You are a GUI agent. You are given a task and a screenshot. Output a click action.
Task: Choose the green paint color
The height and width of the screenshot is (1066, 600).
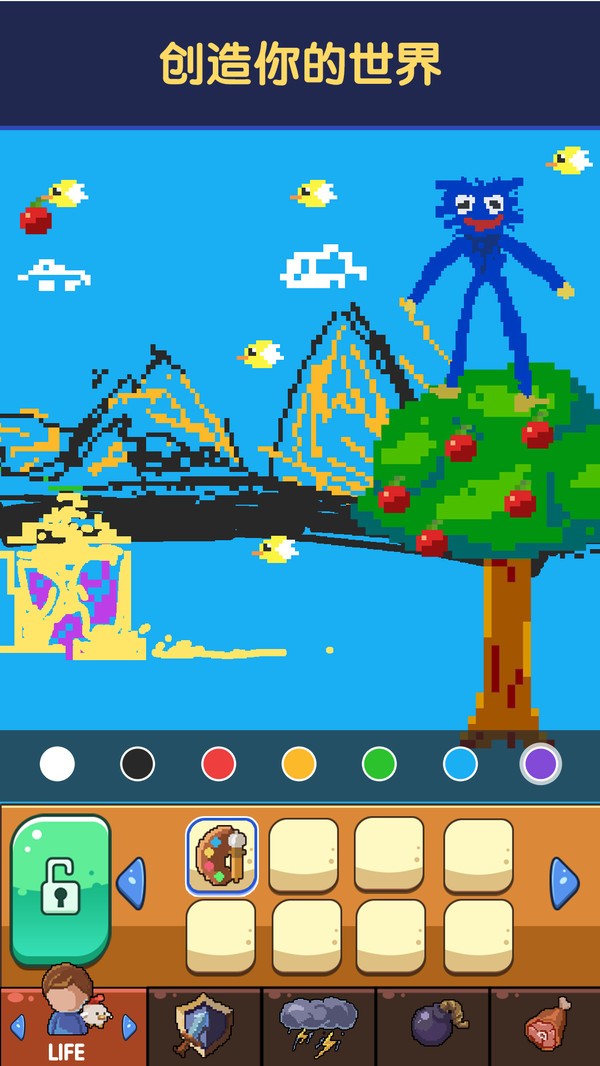[379, 765]
